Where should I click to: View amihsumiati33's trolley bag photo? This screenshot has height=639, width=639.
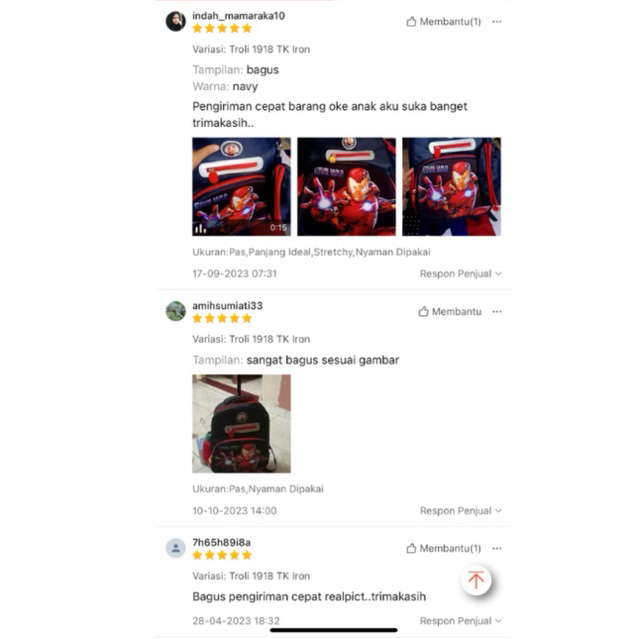coord(241,423)
